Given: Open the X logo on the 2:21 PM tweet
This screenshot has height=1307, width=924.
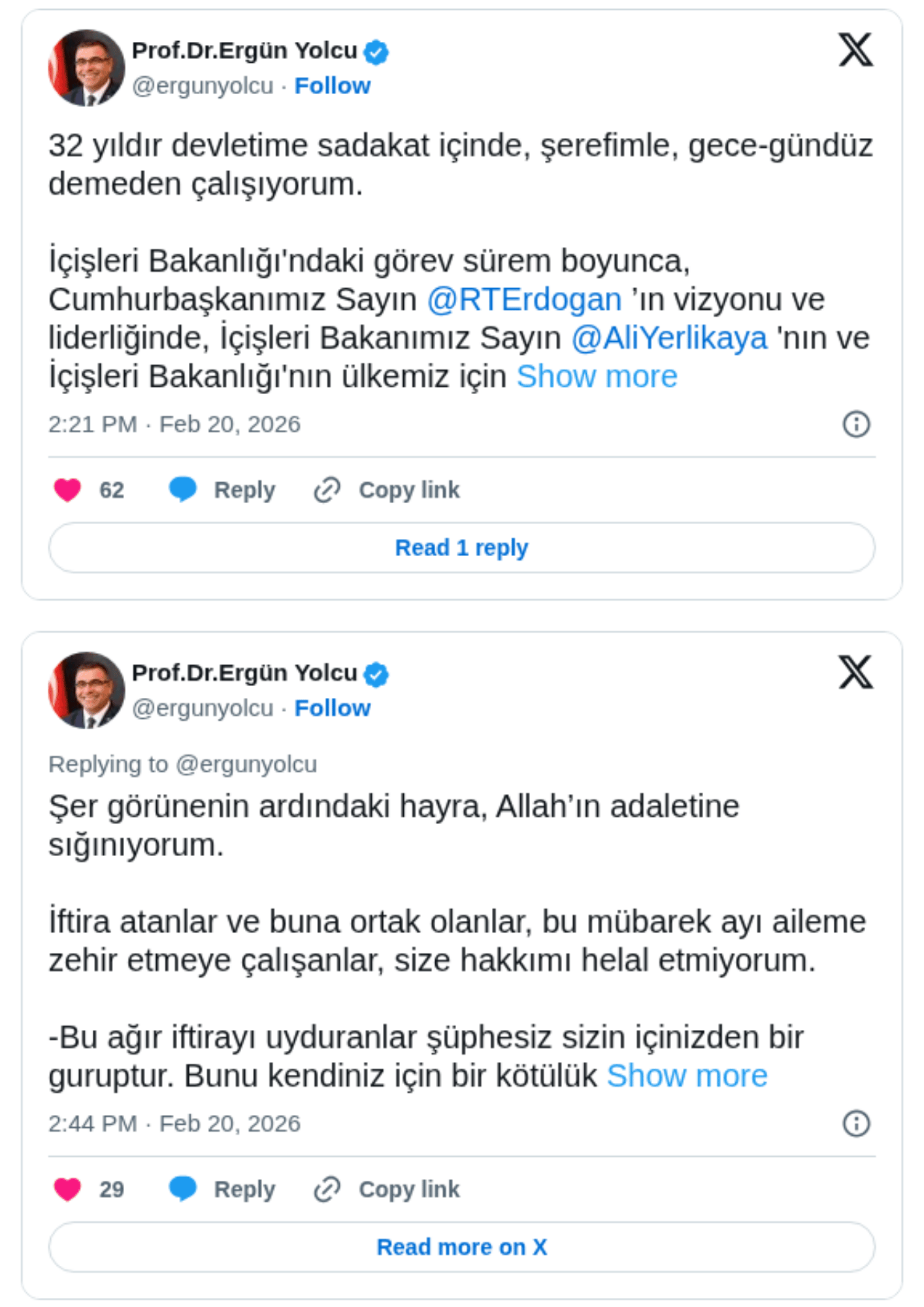Looking at the screenshot, I should (x=855, y=50).
